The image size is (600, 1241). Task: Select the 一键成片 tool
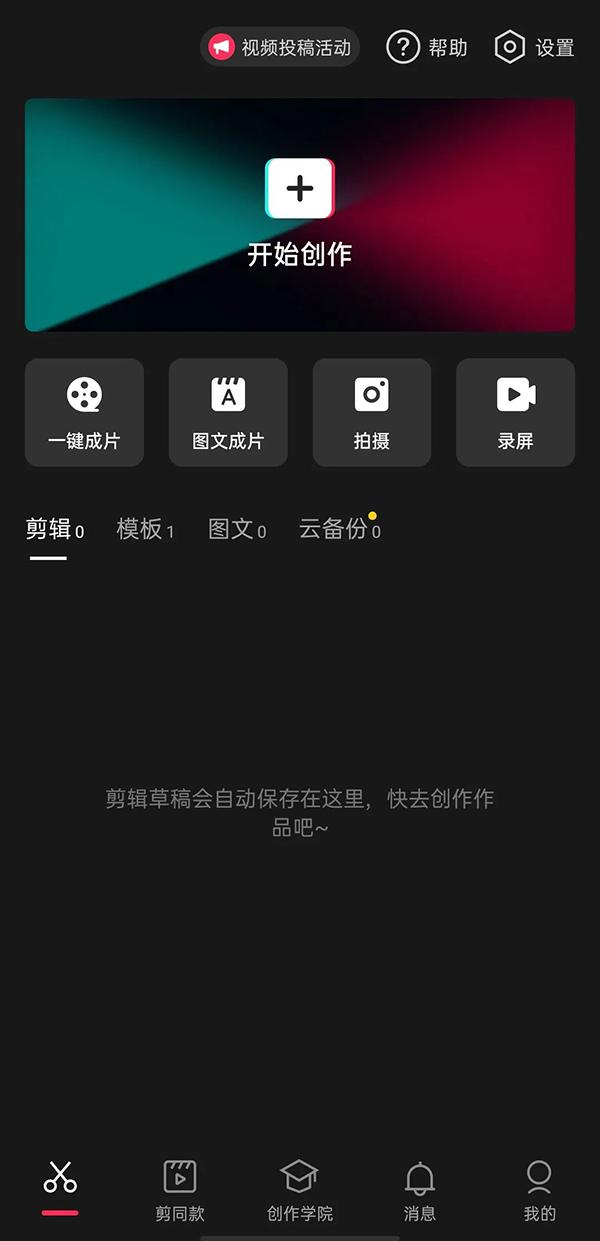(84, 412)
